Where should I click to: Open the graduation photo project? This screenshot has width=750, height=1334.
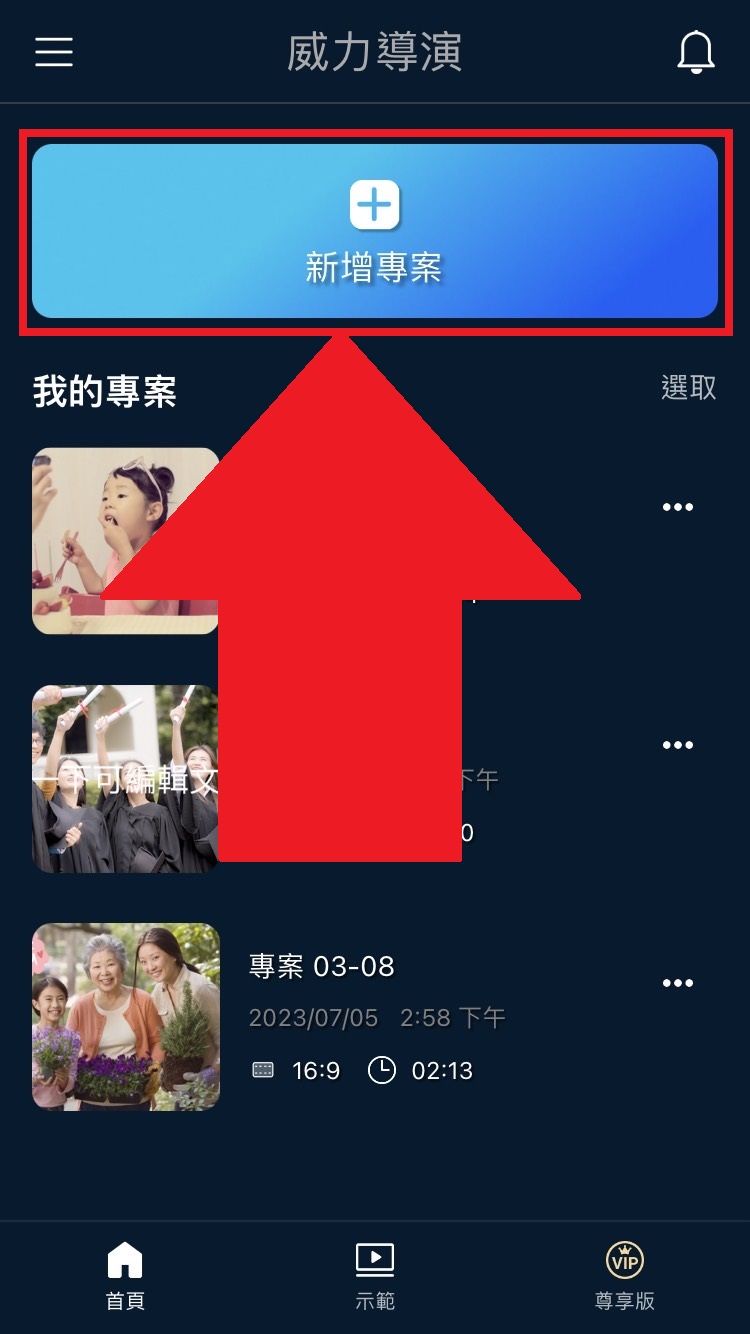tap(126, 778)
